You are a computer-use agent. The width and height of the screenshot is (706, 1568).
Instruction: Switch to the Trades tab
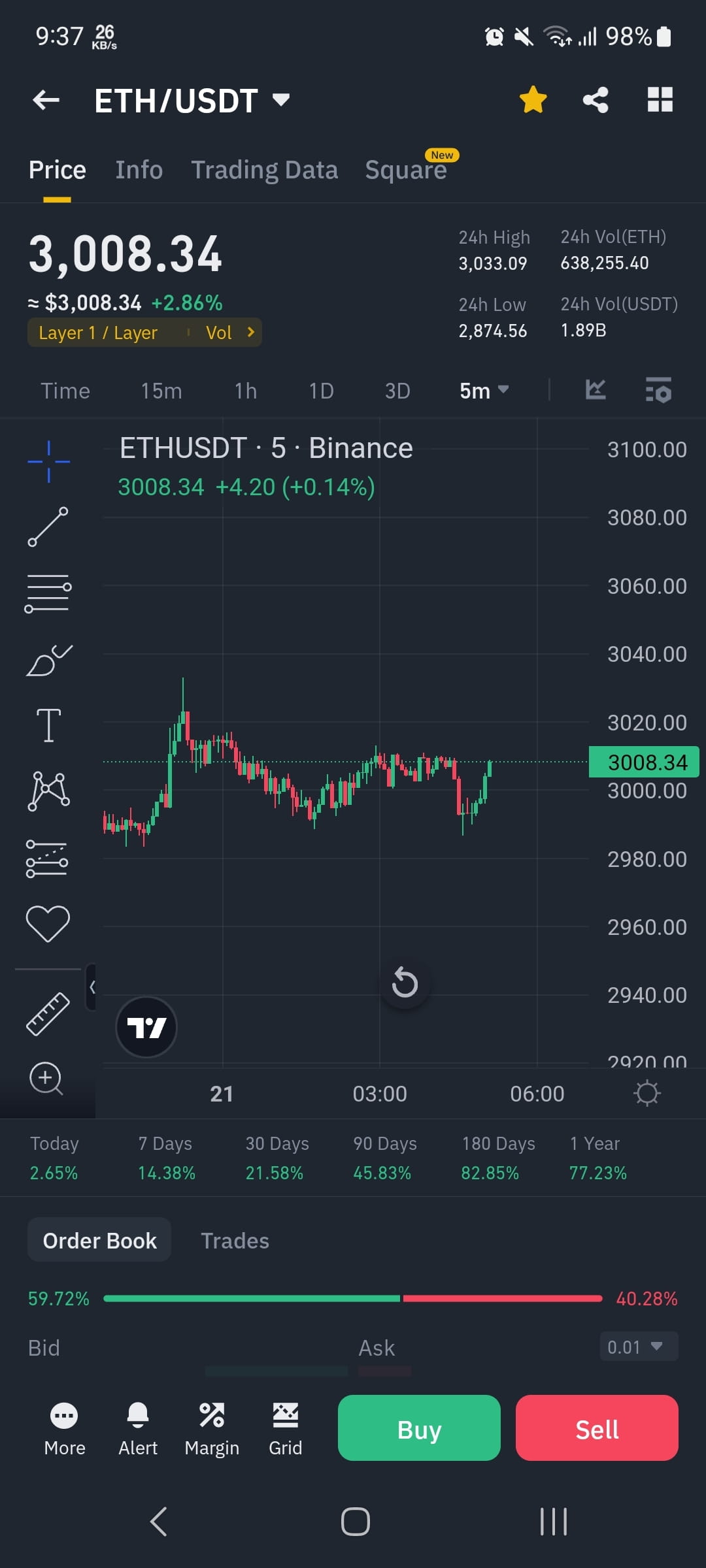[x=235, y=1239]
